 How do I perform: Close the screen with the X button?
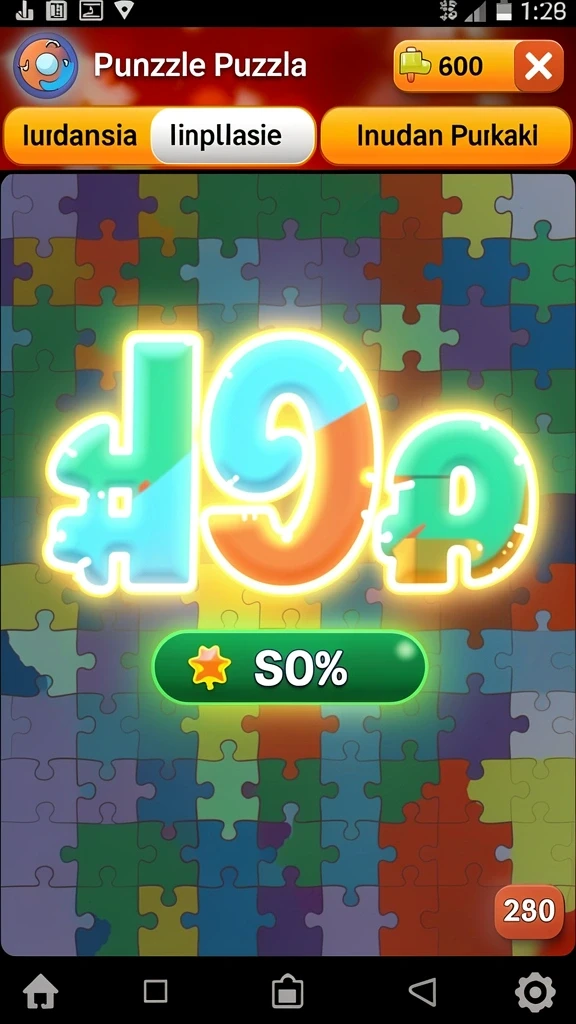539,66
